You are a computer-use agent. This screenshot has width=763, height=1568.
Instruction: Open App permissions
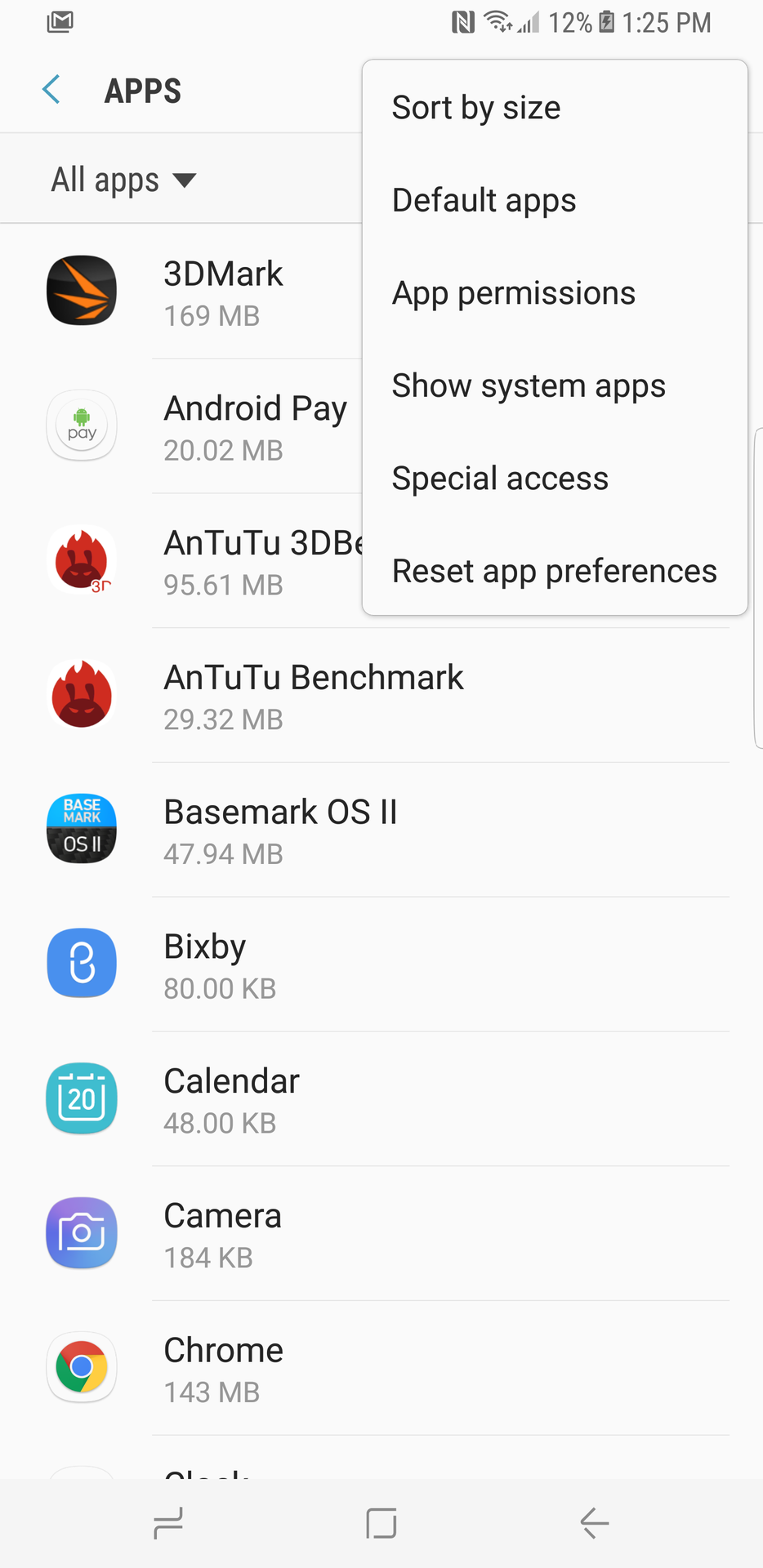point(513,293)
